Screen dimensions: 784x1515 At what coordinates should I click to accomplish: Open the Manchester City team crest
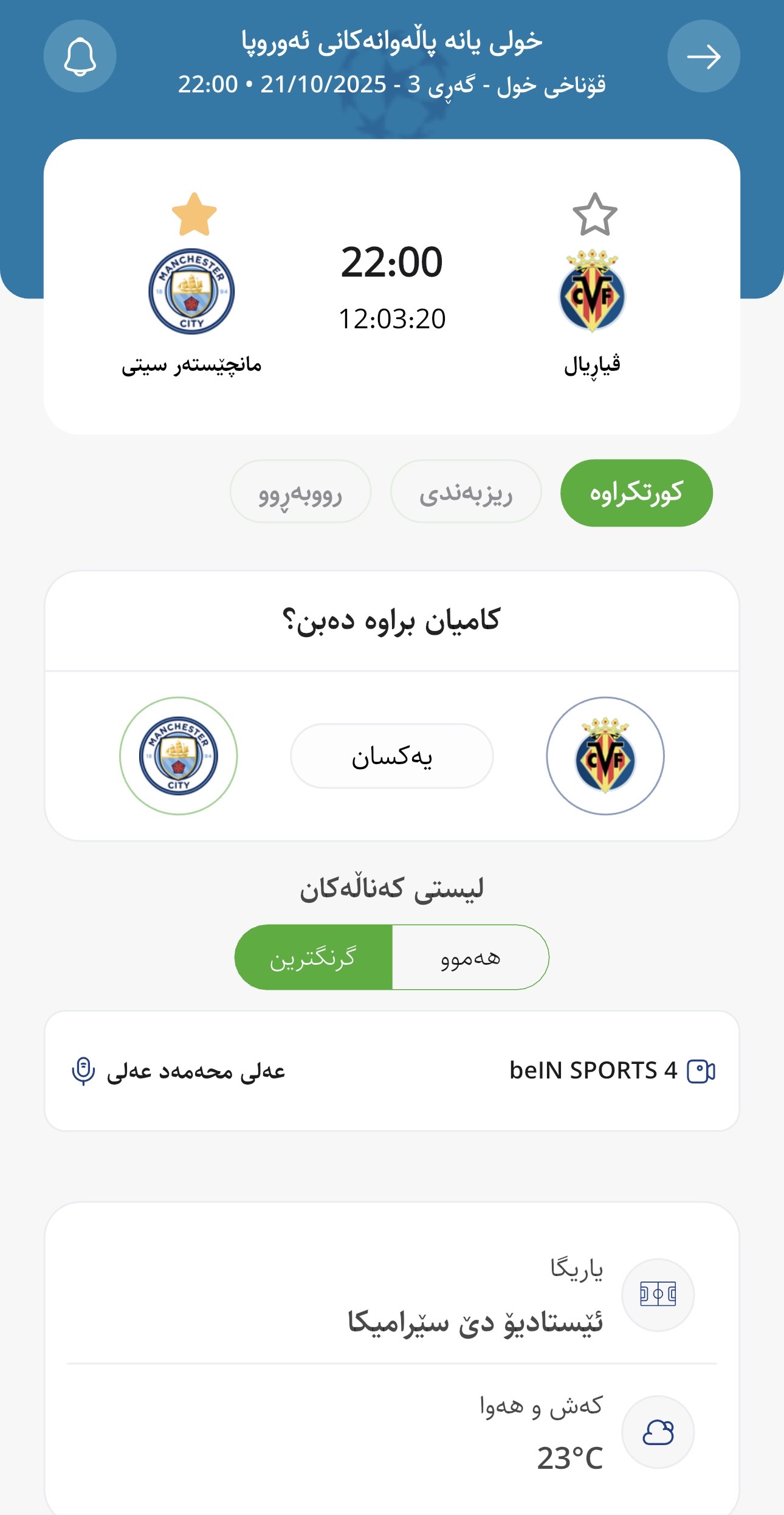pyautogui.click(x=191, y=291)
